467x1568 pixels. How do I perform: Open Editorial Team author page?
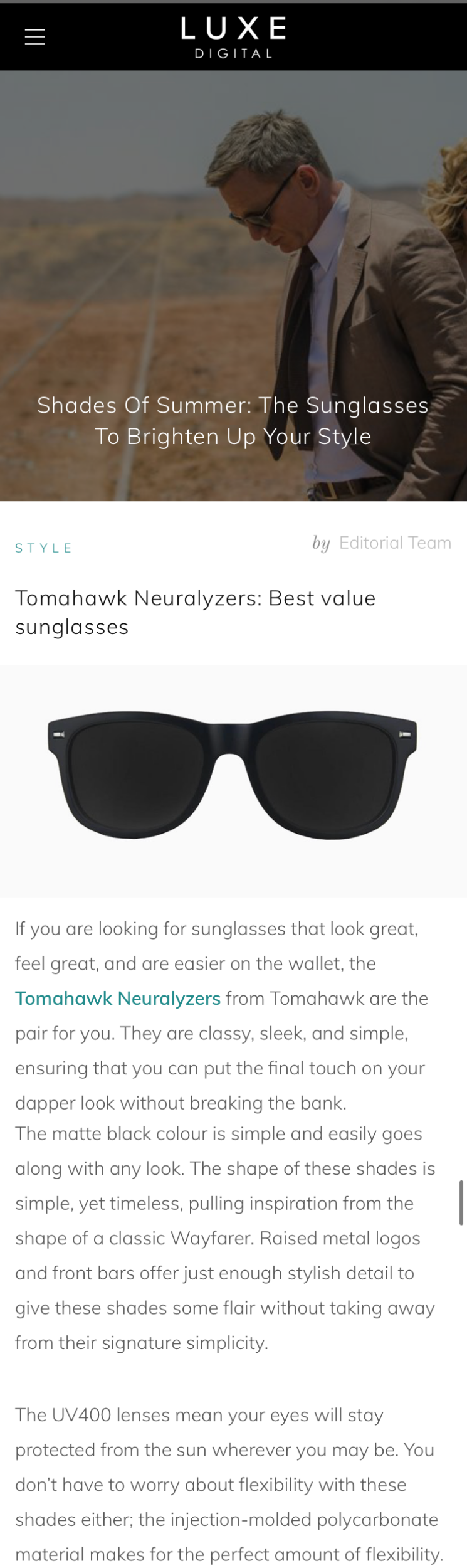click(x=395, y=543)
